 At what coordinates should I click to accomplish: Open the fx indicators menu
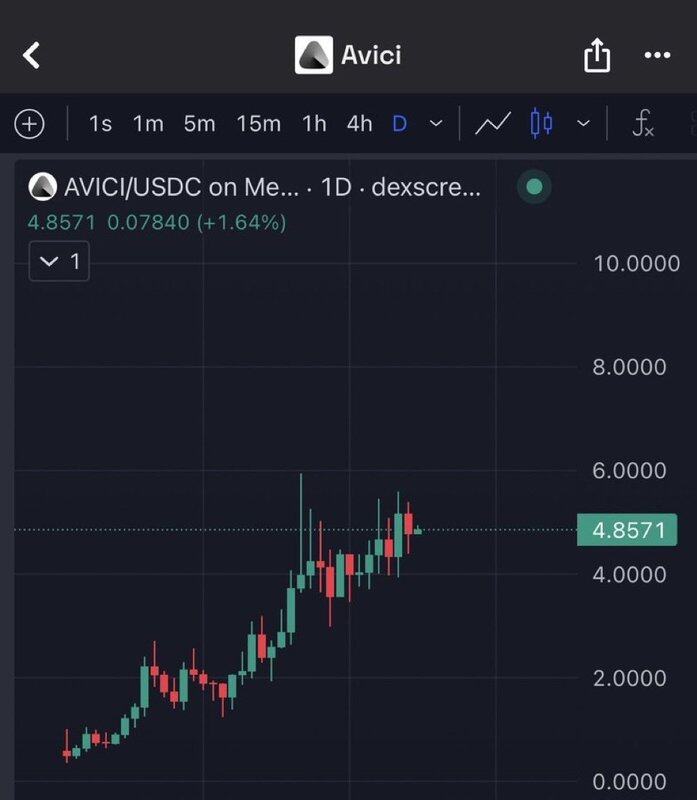643,125
